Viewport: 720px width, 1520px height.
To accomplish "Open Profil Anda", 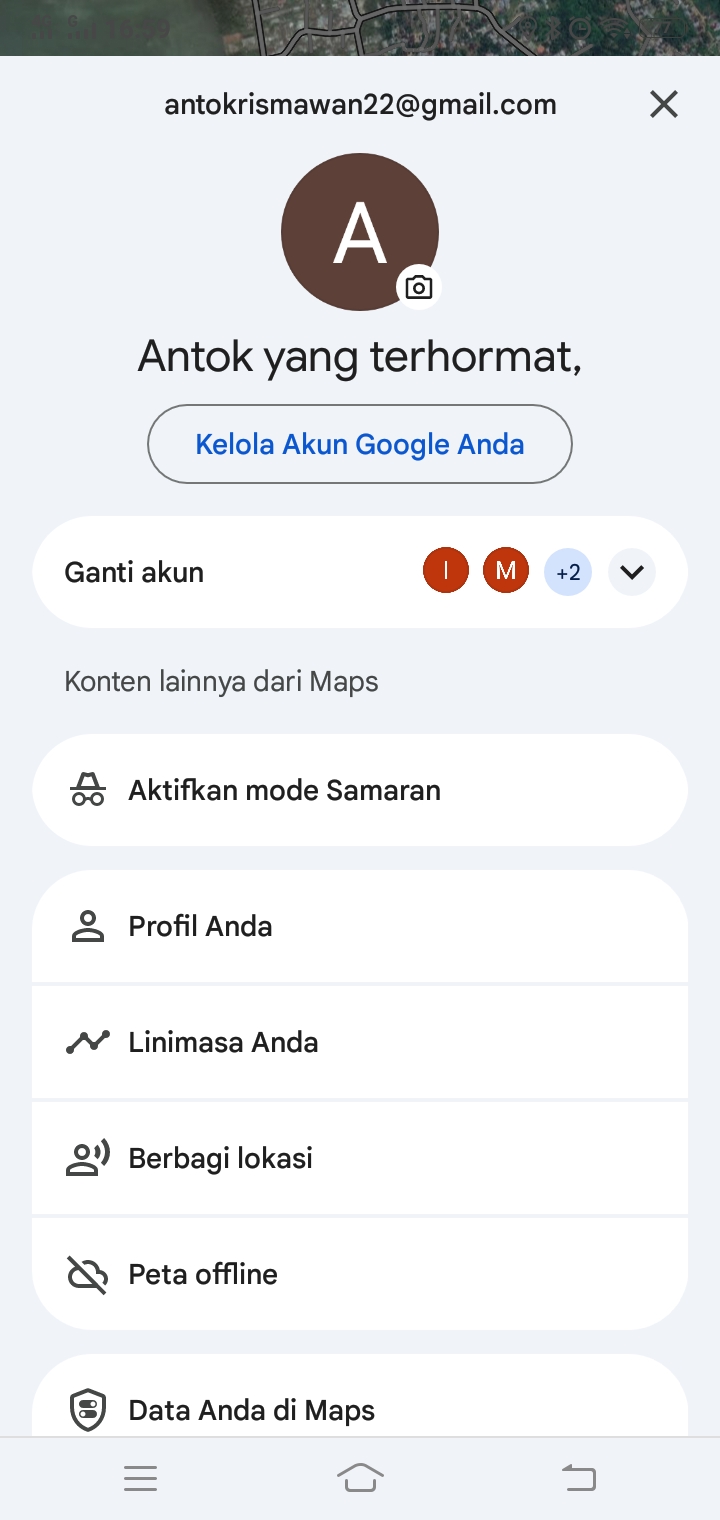I will point(360,926).
